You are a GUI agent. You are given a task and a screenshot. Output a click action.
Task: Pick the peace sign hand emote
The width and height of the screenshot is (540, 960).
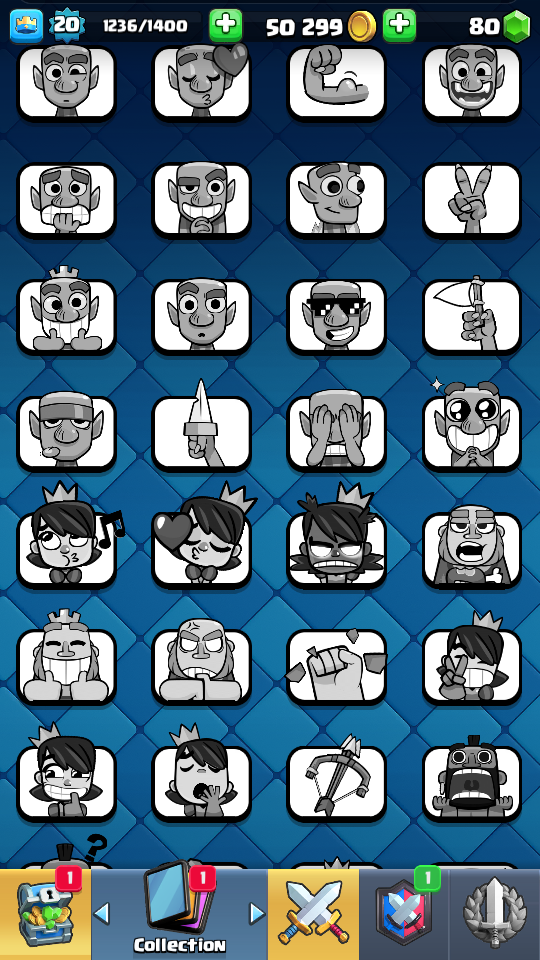(x=471, y=200)
